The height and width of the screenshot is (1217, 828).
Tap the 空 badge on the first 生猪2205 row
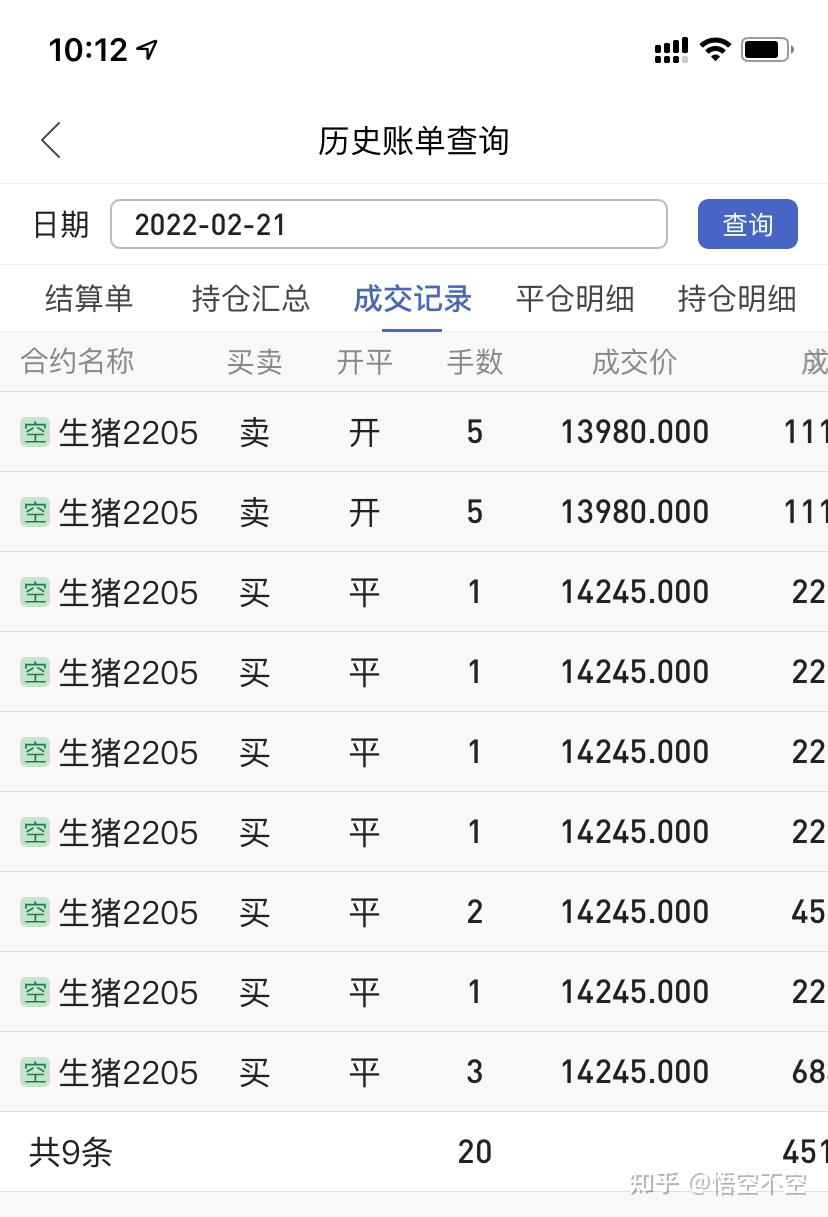coord(33,431)
